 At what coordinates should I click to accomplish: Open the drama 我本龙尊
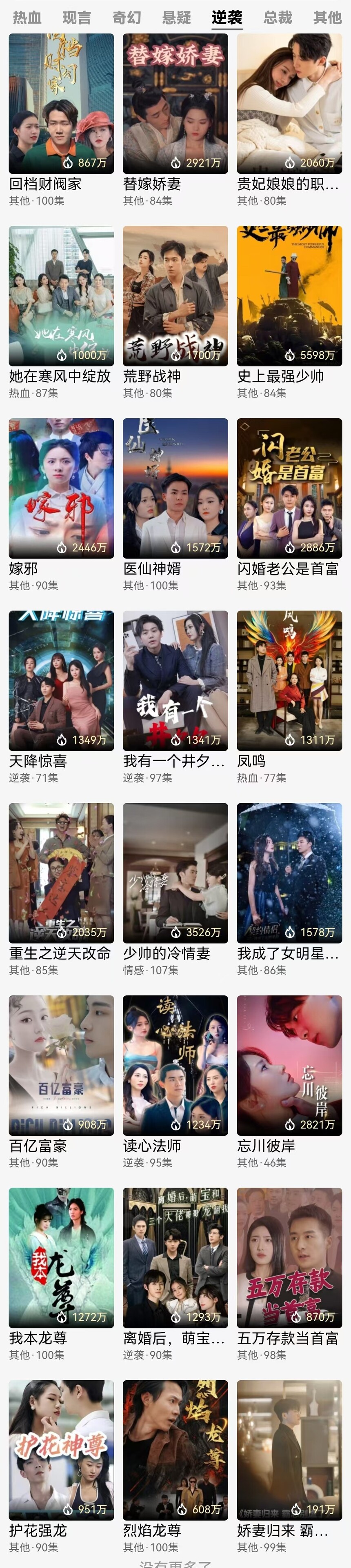point(61,1257)
